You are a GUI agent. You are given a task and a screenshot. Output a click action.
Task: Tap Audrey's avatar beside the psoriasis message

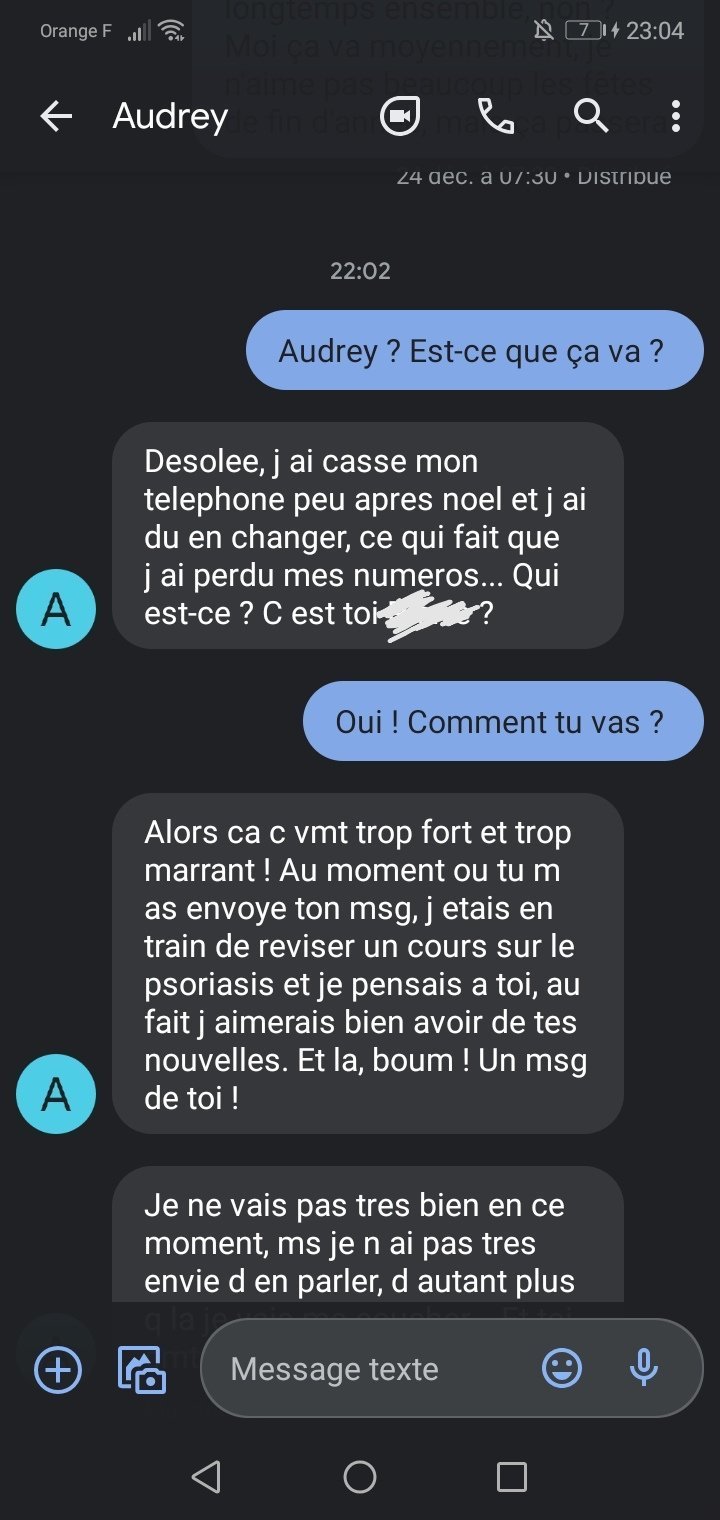pos(56,1094)
